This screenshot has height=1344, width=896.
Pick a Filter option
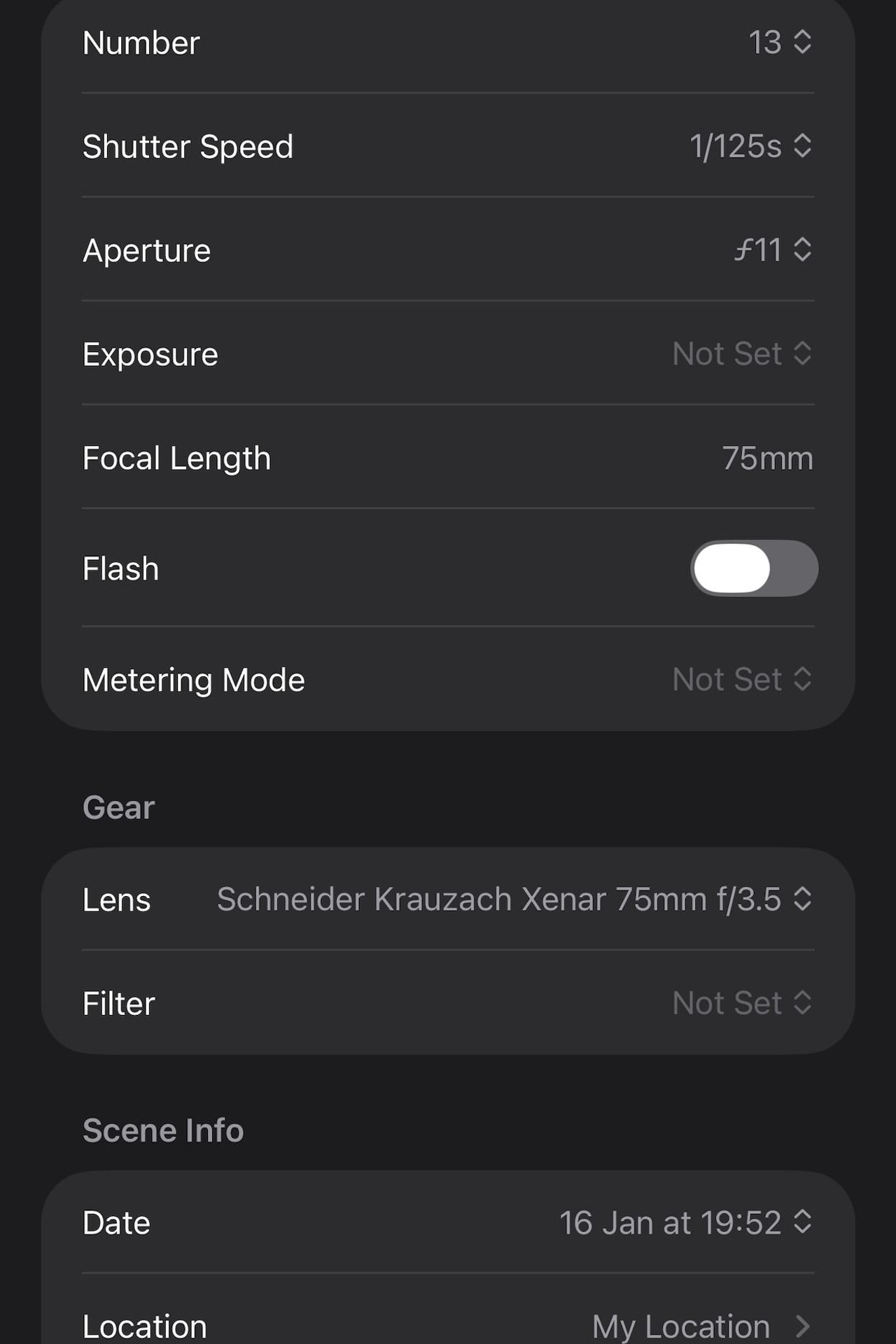(741, 1003)
